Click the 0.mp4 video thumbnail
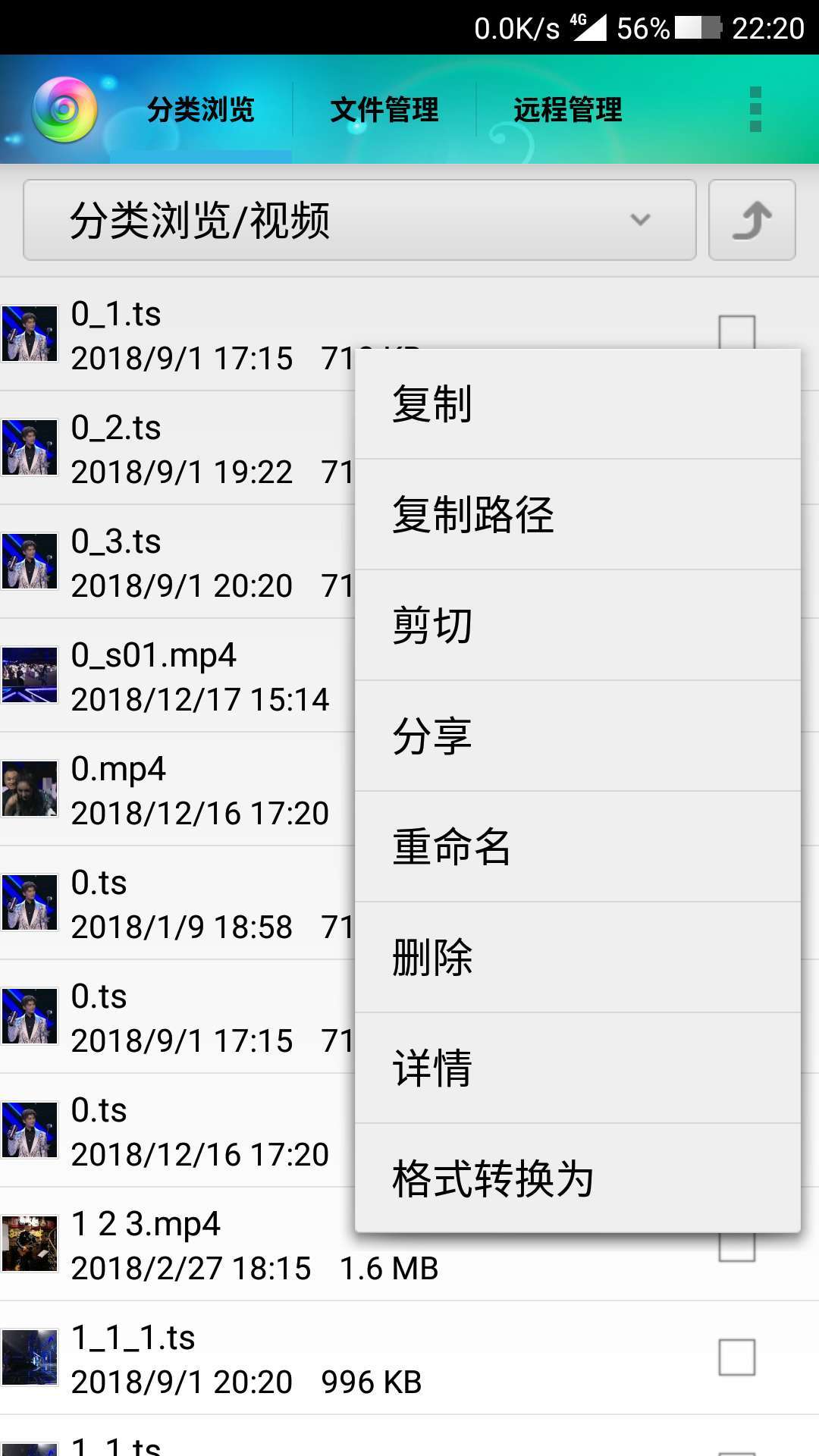 pyautogui.click(x=30, y=787)
